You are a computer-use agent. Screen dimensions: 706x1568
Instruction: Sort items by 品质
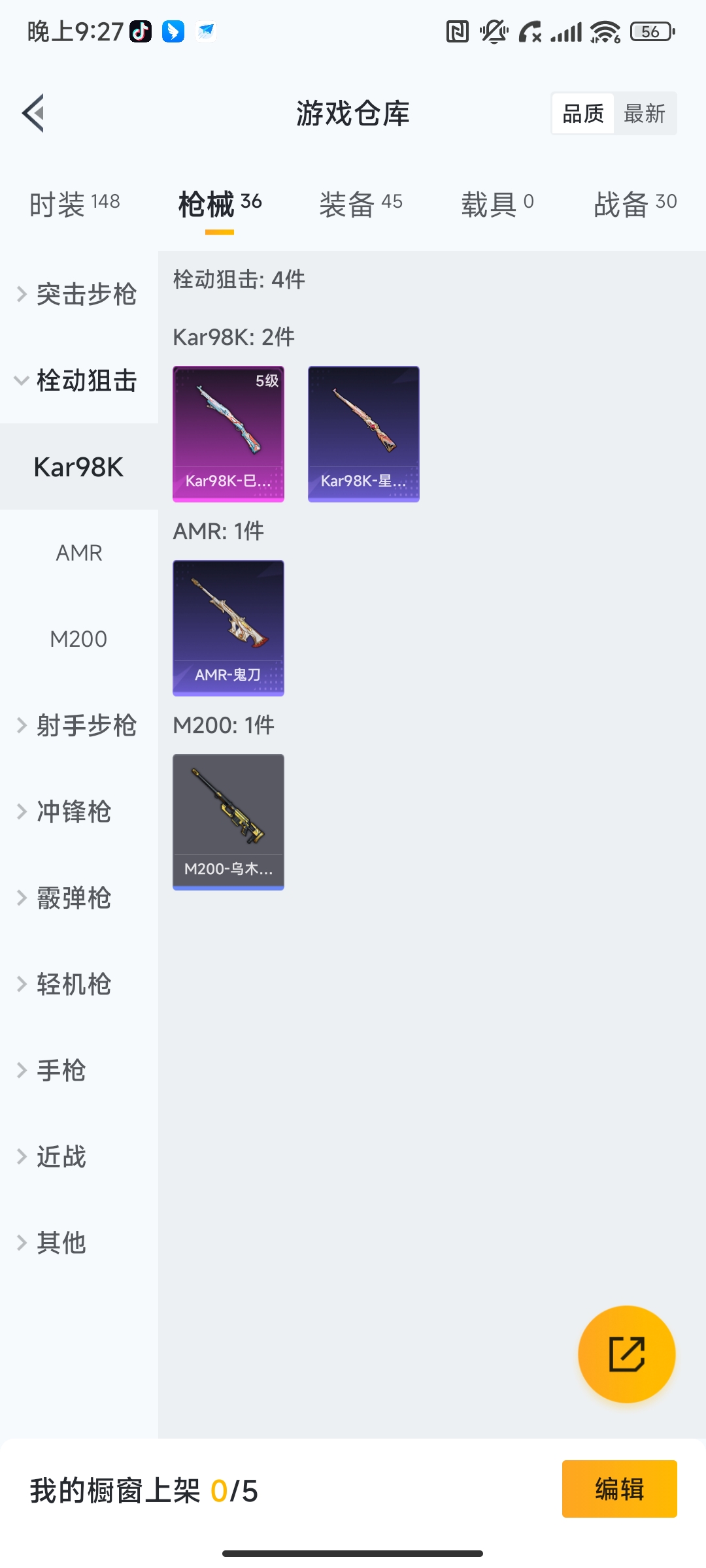[583, 114]
